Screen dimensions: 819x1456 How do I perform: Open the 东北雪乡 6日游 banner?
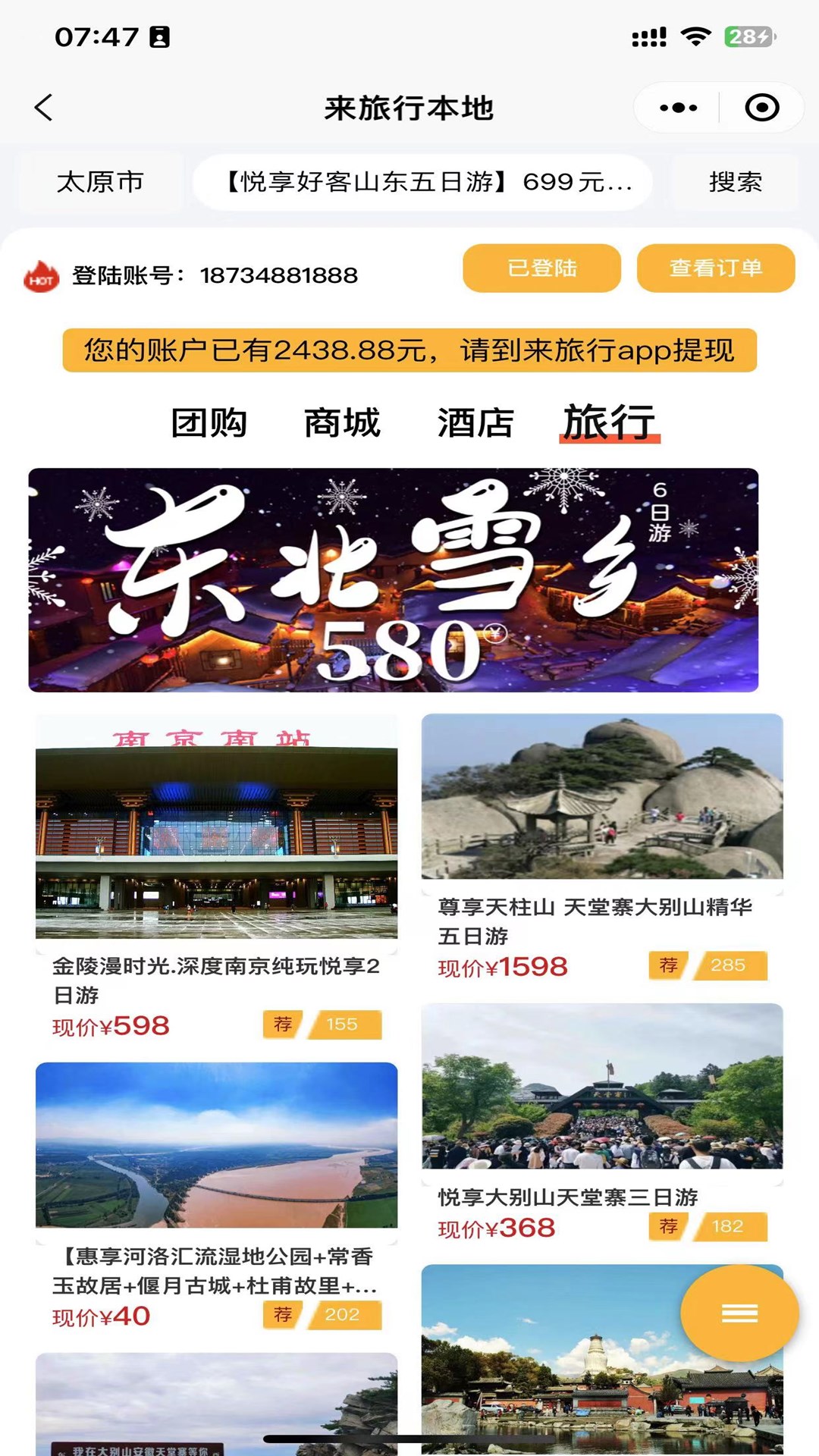coord(393,580)
